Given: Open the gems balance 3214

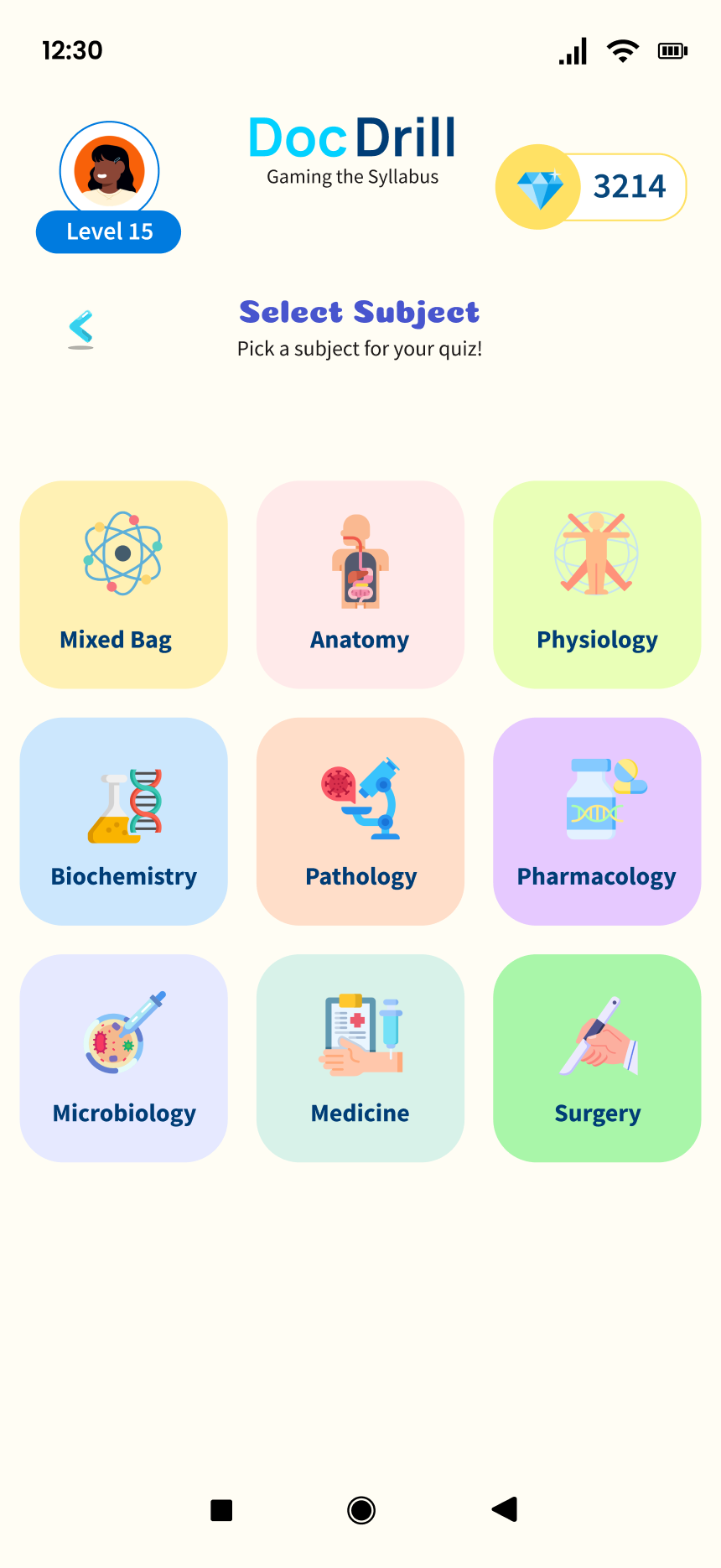Looking at the screenshot, I should click(592, 187).
